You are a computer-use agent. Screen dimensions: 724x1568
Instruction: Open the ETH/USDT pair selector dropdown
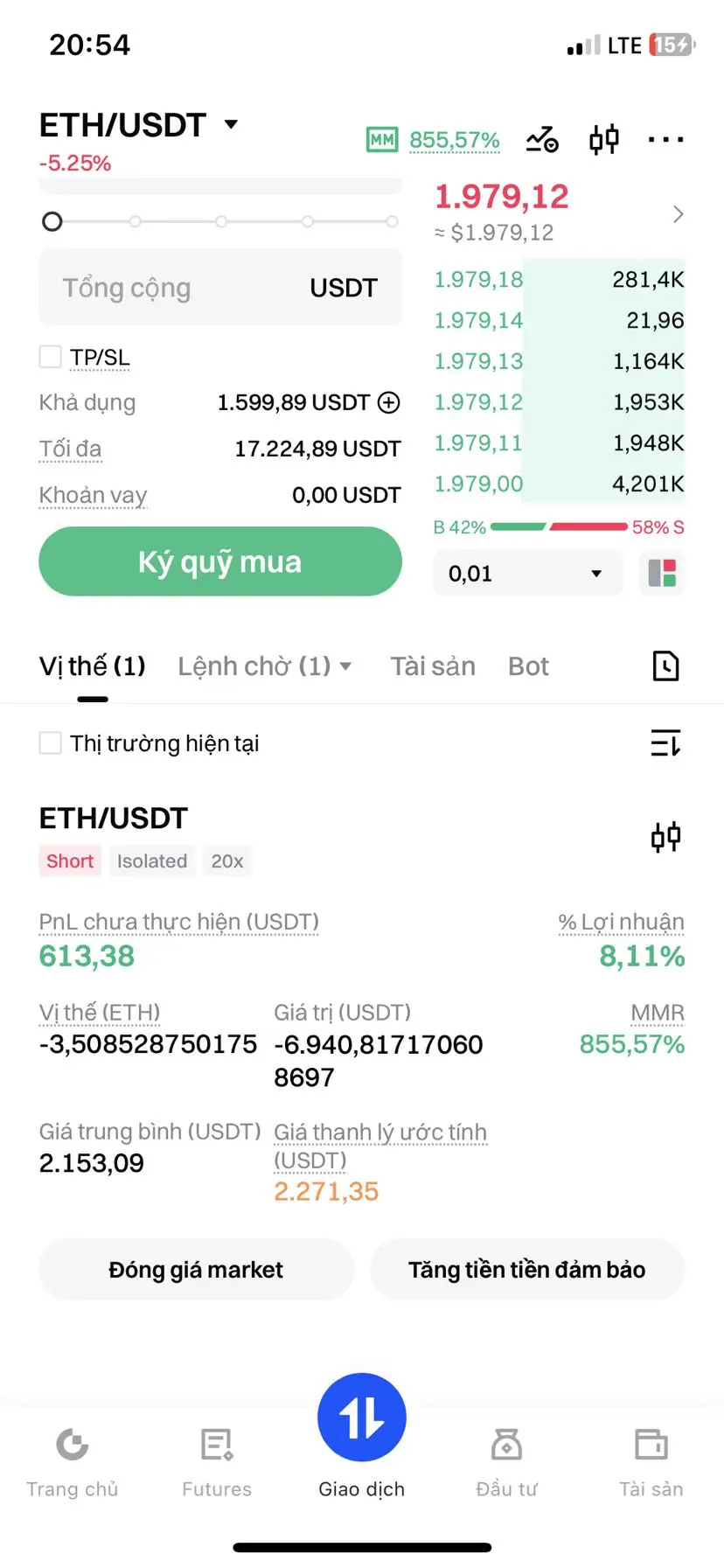click(140, 125)
